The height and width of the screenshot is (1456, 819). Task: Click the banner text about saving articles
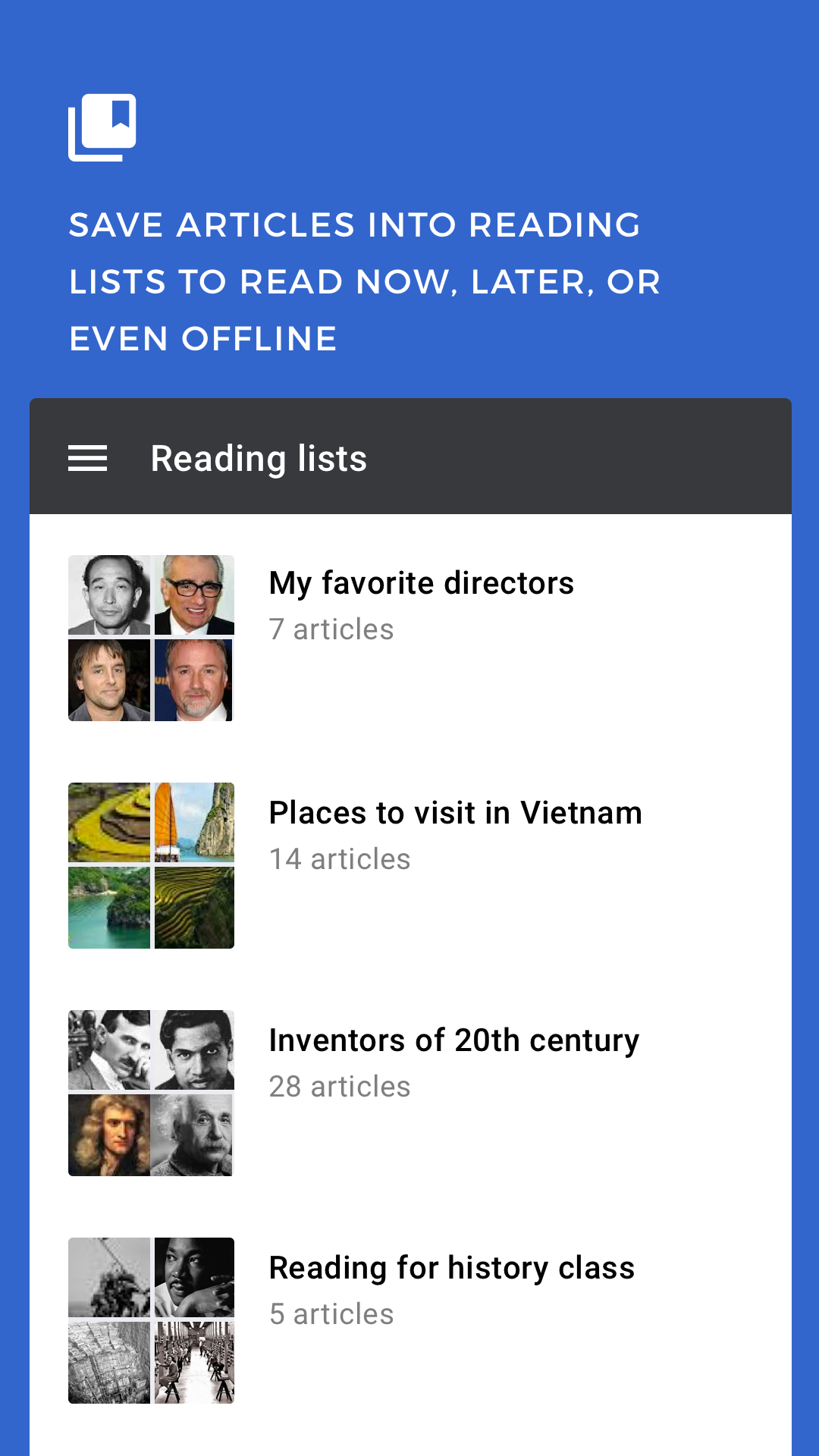pyautogui.click(x=364, y=281)
